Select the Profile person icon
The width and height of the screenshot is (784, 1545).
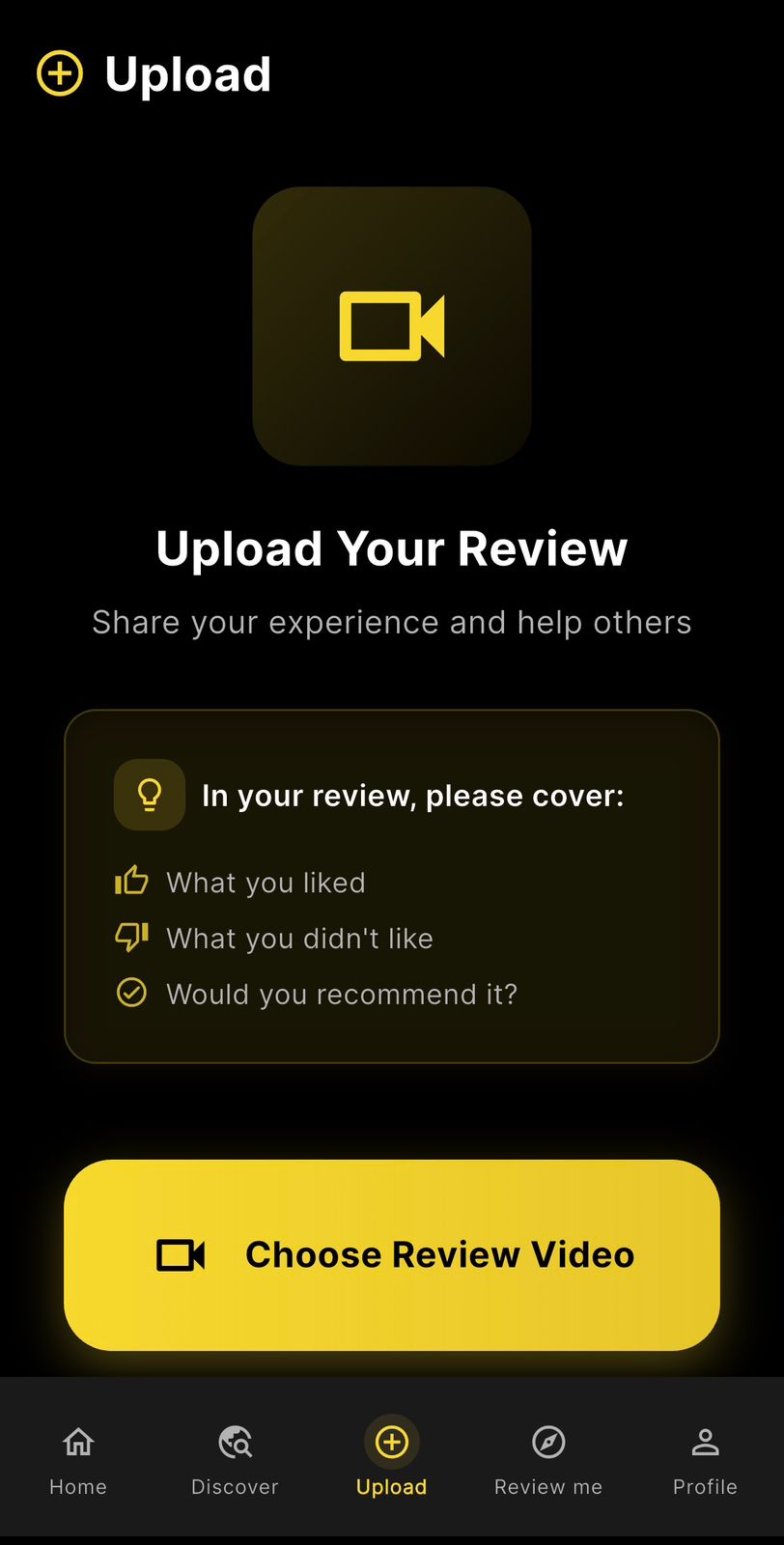[705, 1441]
